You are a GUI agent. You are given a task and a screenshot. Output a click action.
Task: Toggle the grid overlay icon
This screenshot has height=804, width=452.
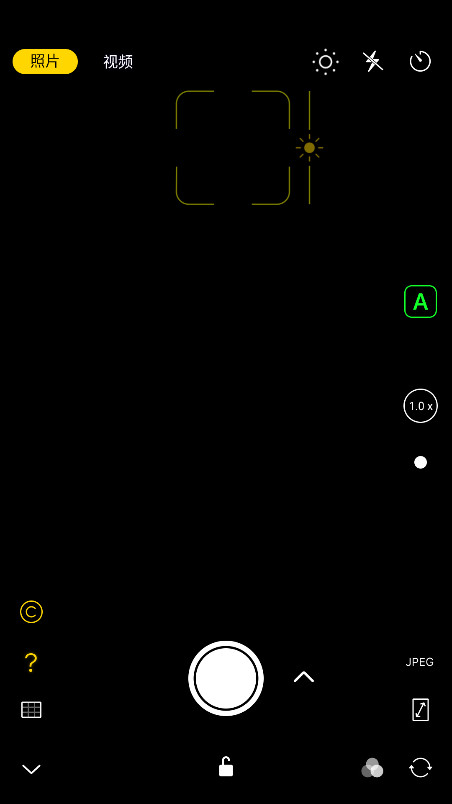click(x=31, y=710)
